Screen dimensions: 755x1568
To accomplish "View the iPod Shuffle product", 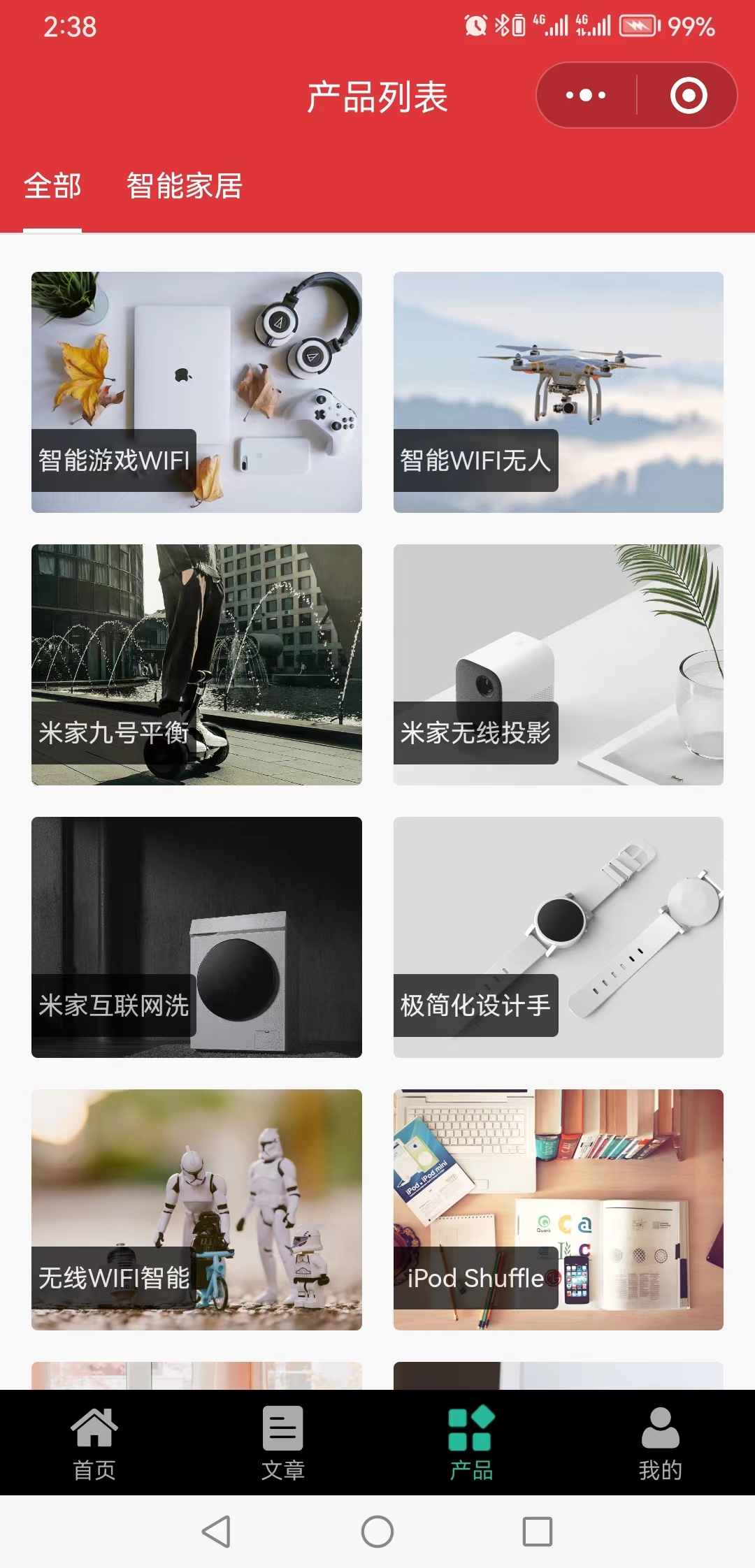I will point(558,1210).
